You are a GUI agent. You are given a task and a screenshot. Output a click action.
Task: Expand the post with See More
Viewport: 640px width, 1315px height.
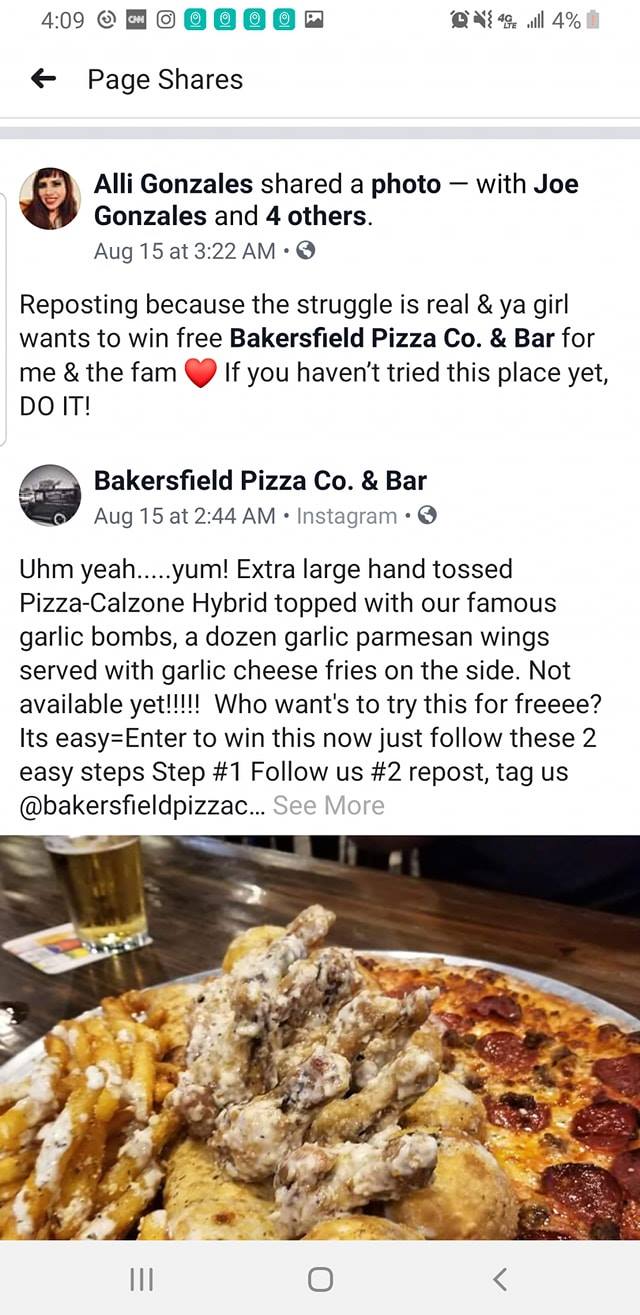328,806
